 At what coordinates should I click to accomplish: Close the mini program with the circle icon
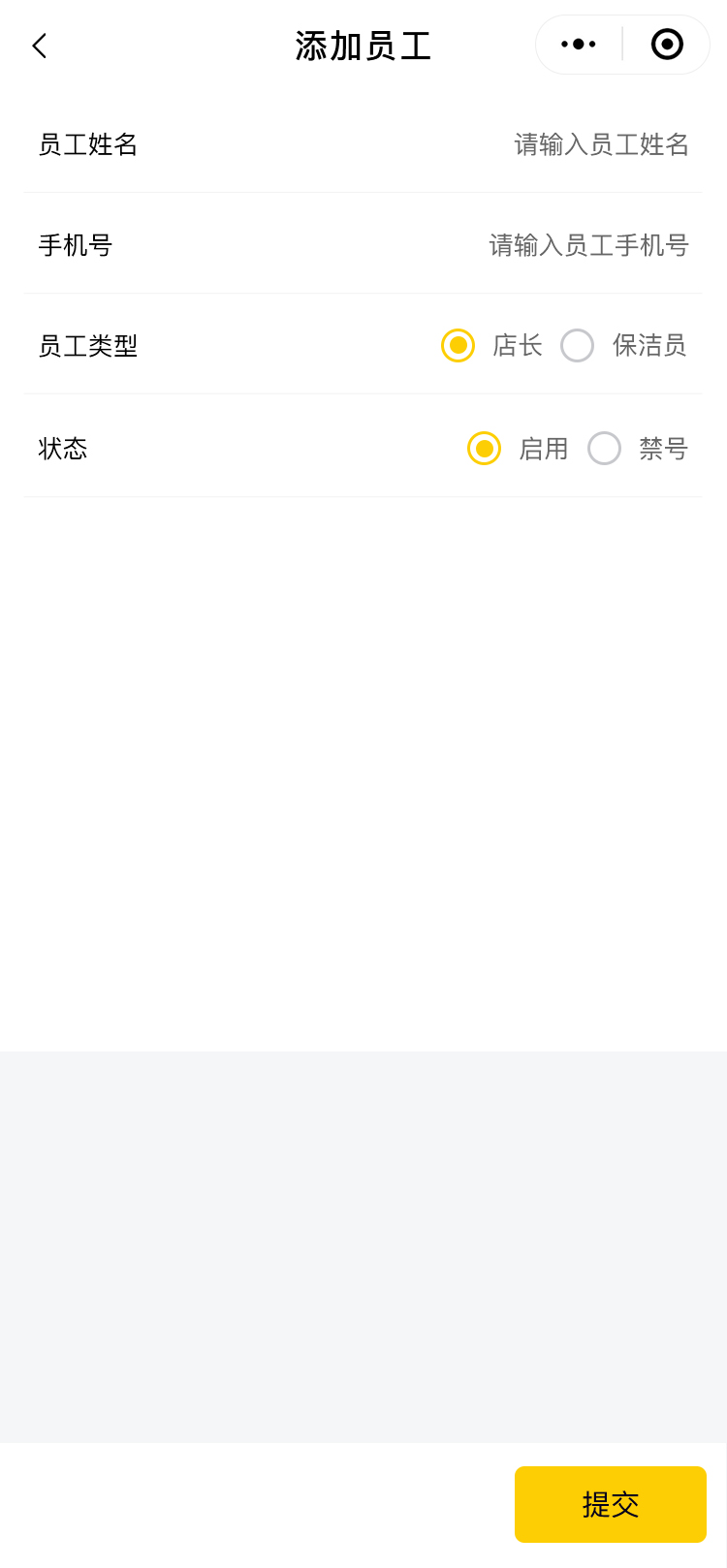(x=667, y=45)
